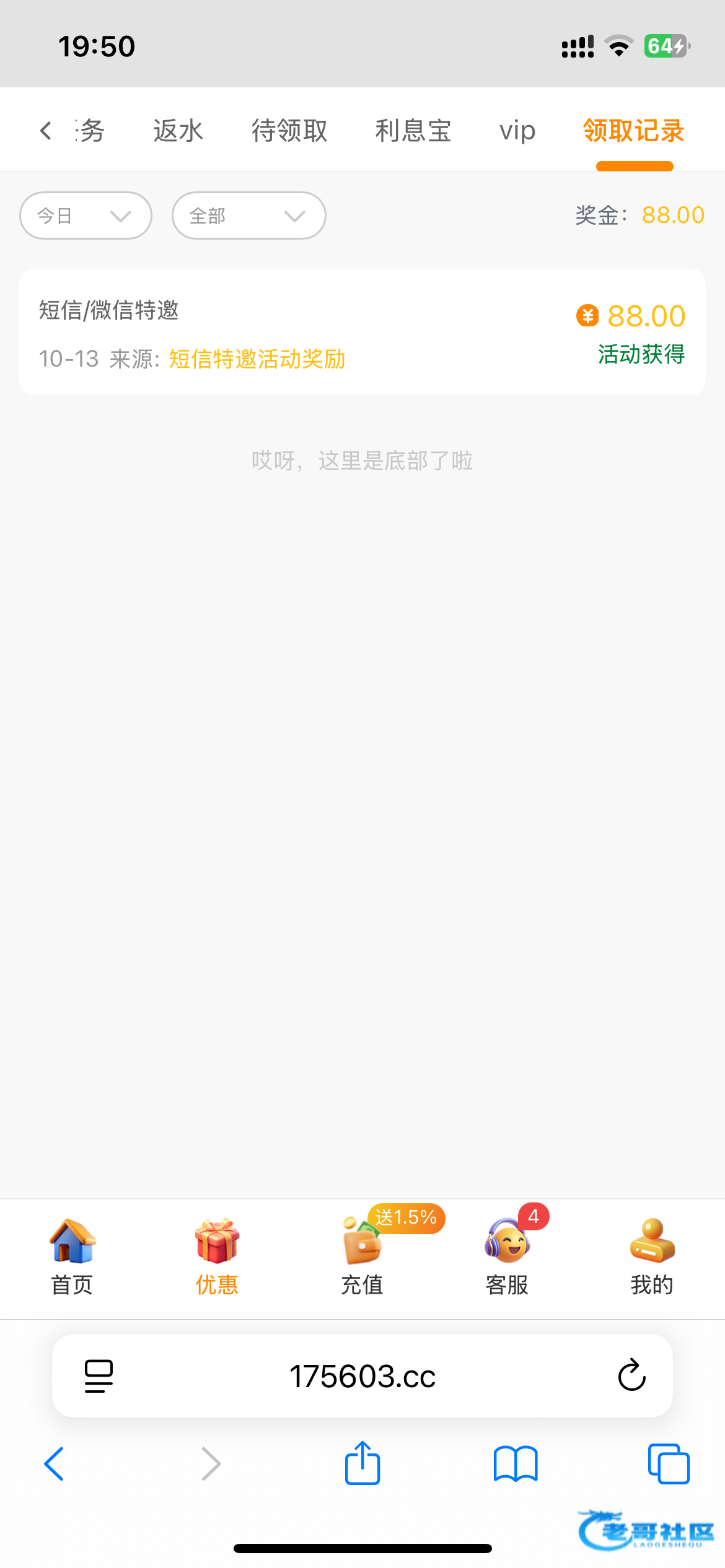This screenshot has height=1568, width=725.
Task: Tap the 175603.cc address bar
Action: coord(362,1376)
